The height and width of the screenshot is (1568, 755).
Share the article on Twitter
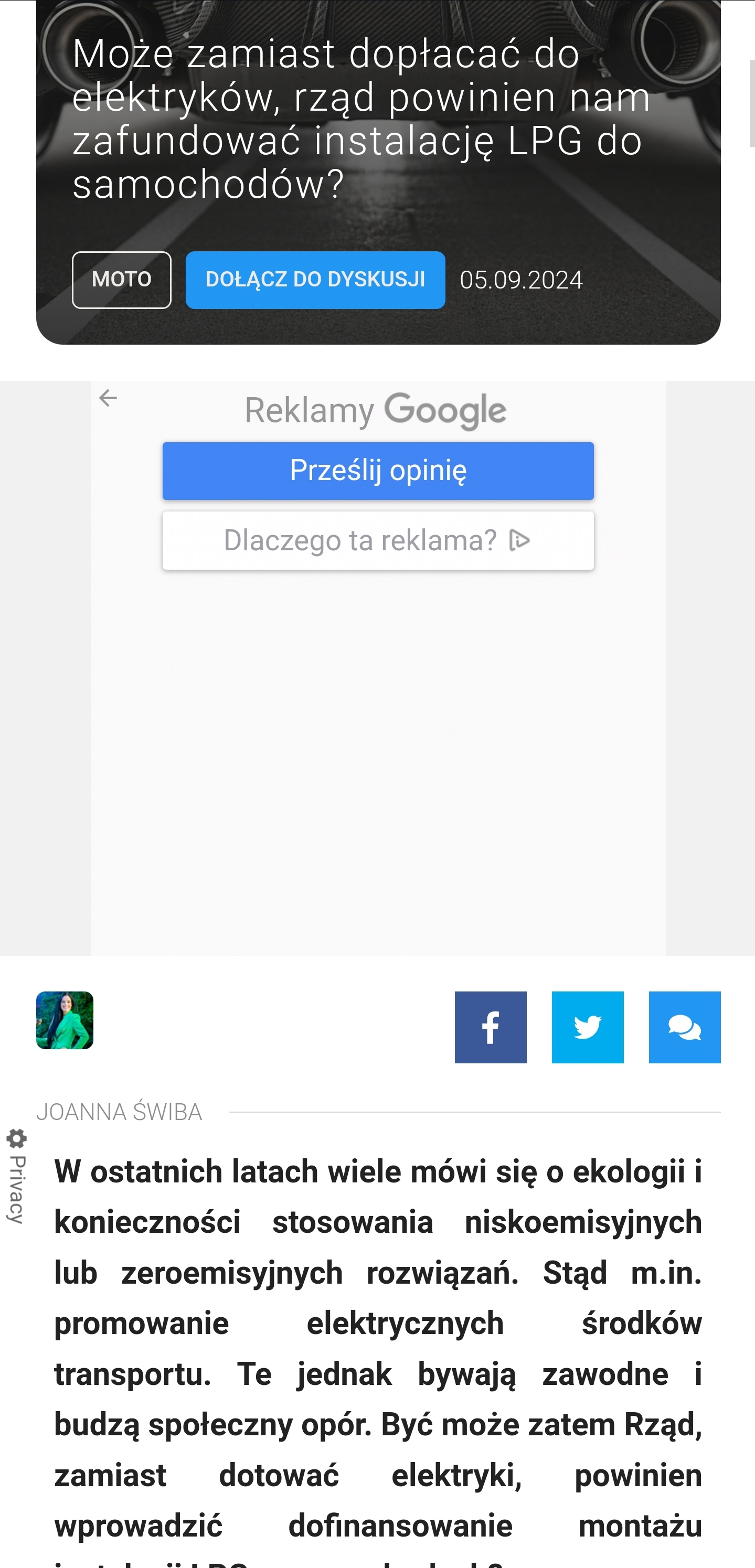point(588,1028)
